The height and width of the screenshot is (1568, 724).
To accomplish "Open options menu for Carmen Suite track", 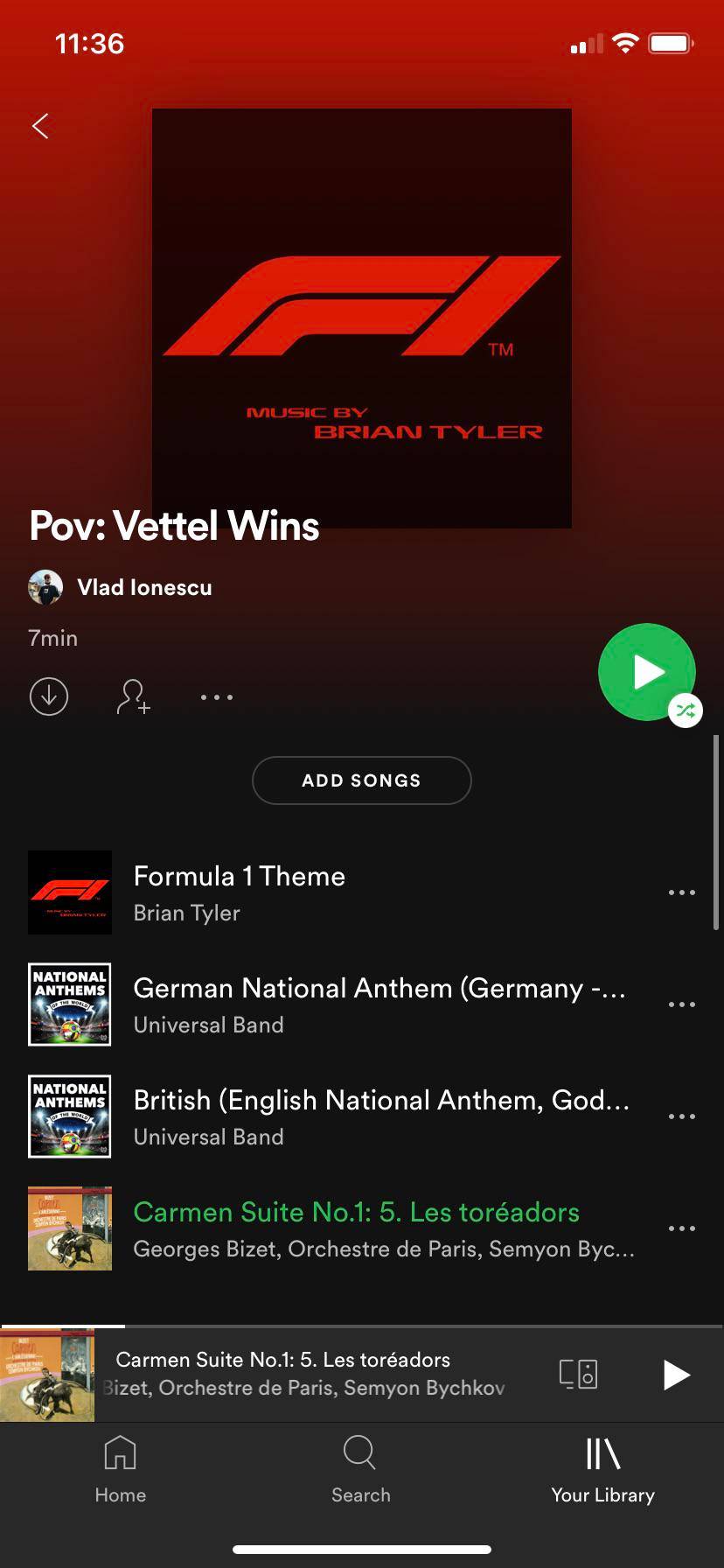I will click(681, 1228).
